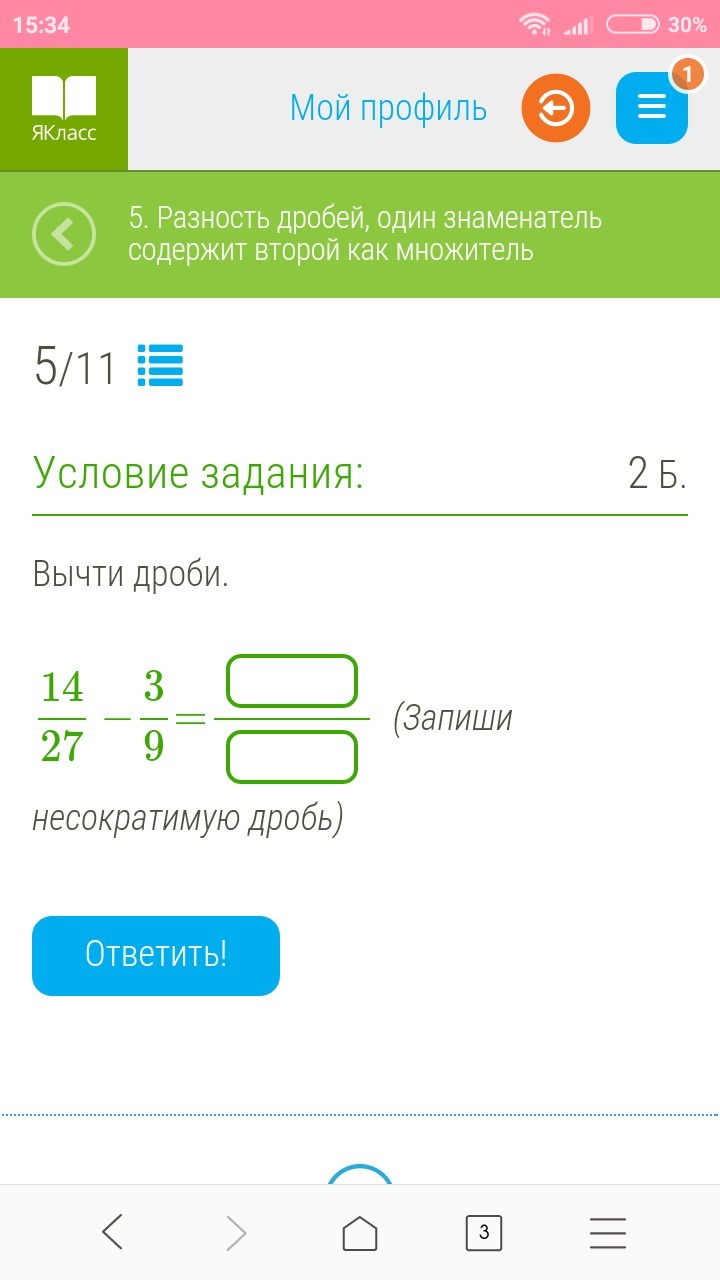The width and height of the screenshot is (720, 1280).
Task: Select the denominator answer field
Action: [x=292, y=757]
